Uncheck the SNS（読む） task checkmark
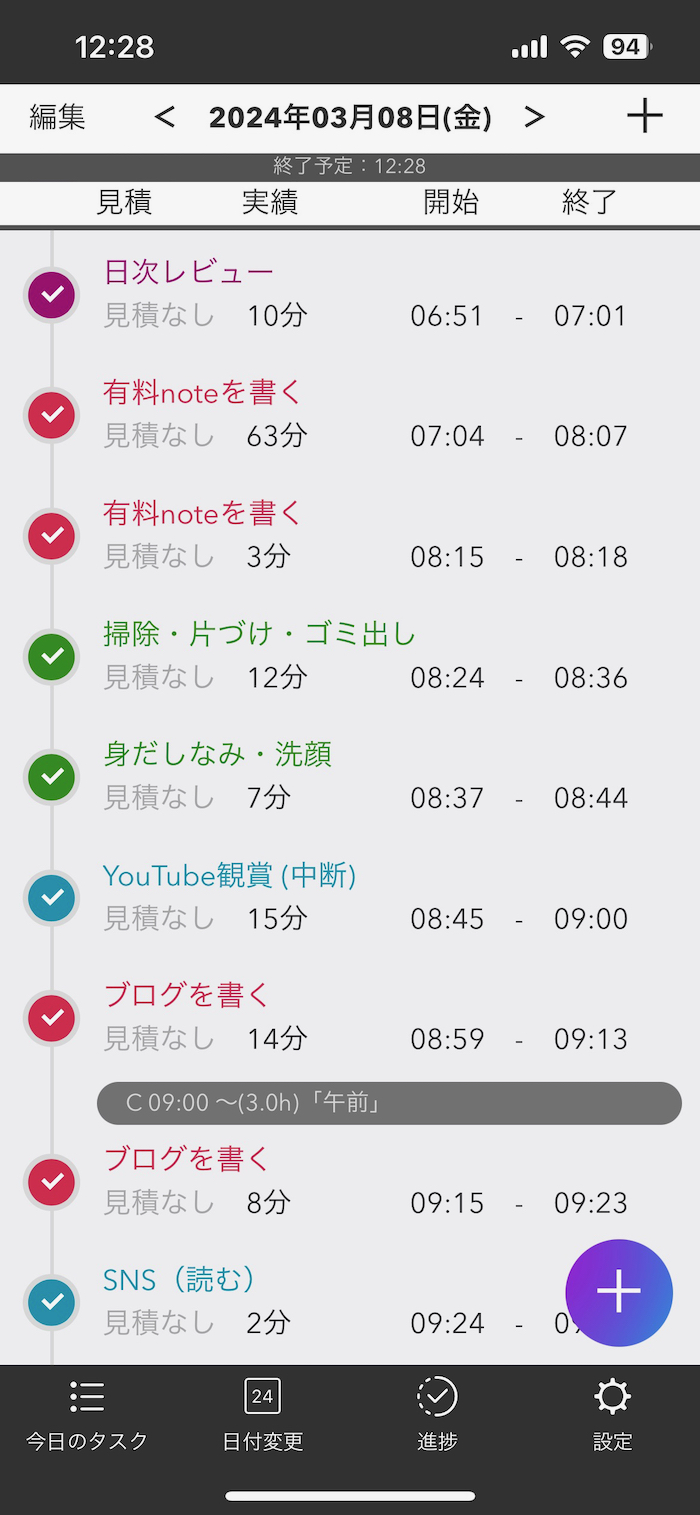 pos(52,1301)
